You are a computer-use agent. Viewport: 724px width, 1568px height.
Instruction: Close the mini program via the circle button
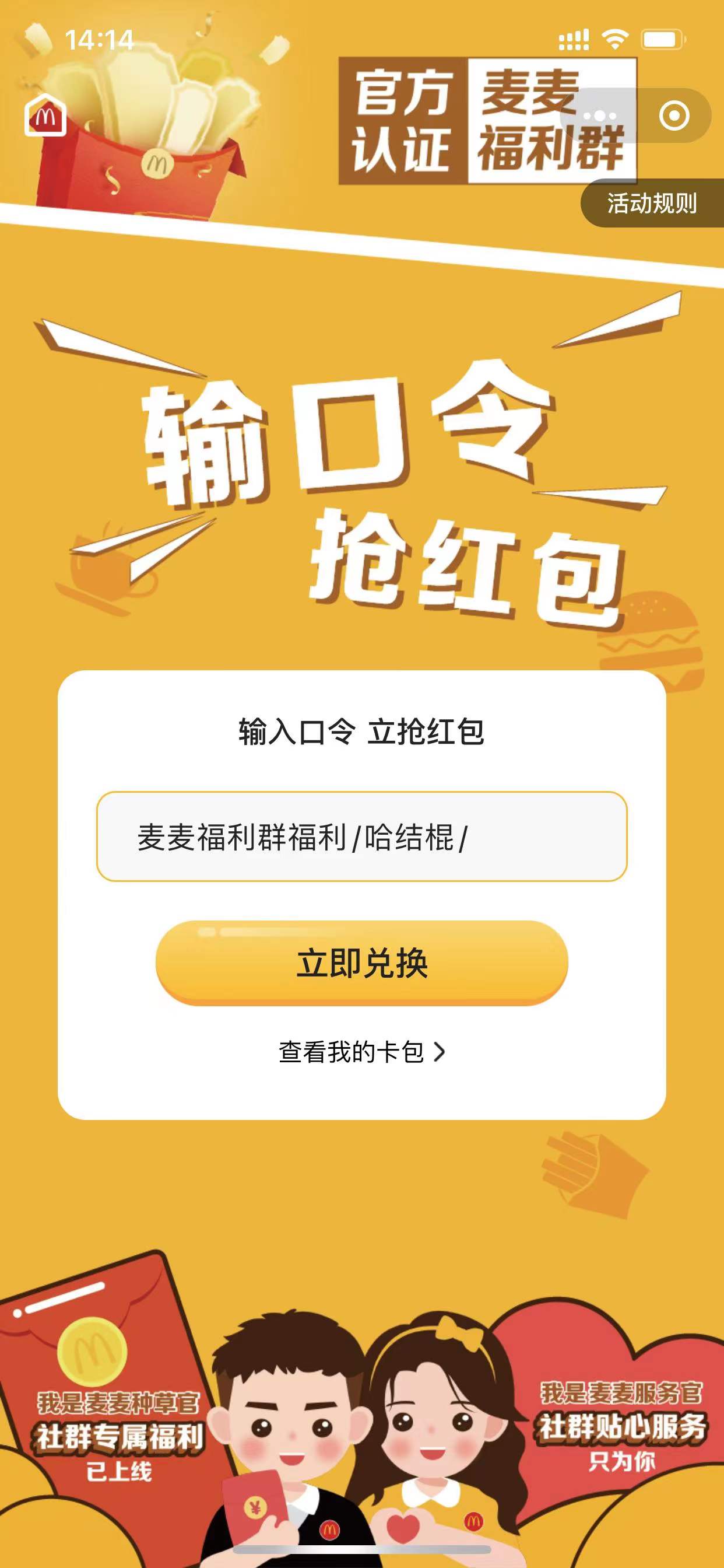click(674, 115)
